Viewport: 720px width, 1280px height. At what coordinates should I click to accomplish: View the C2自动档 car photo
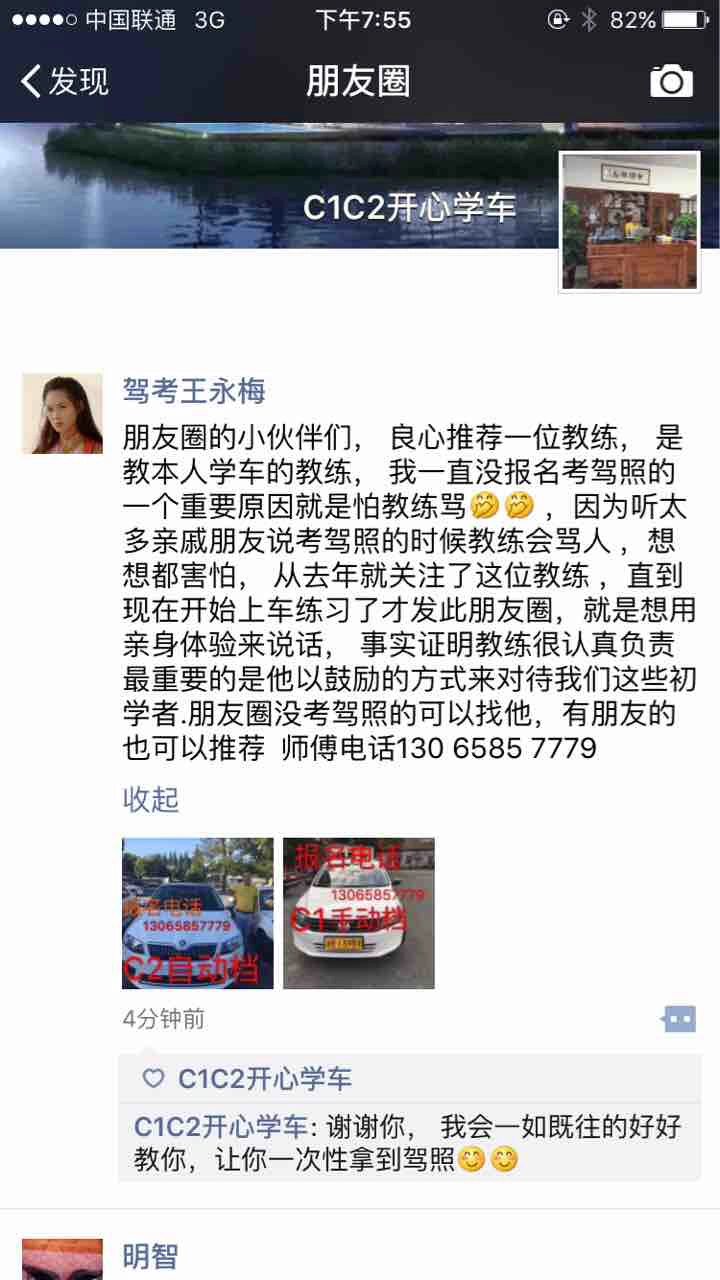click(197, 913)
